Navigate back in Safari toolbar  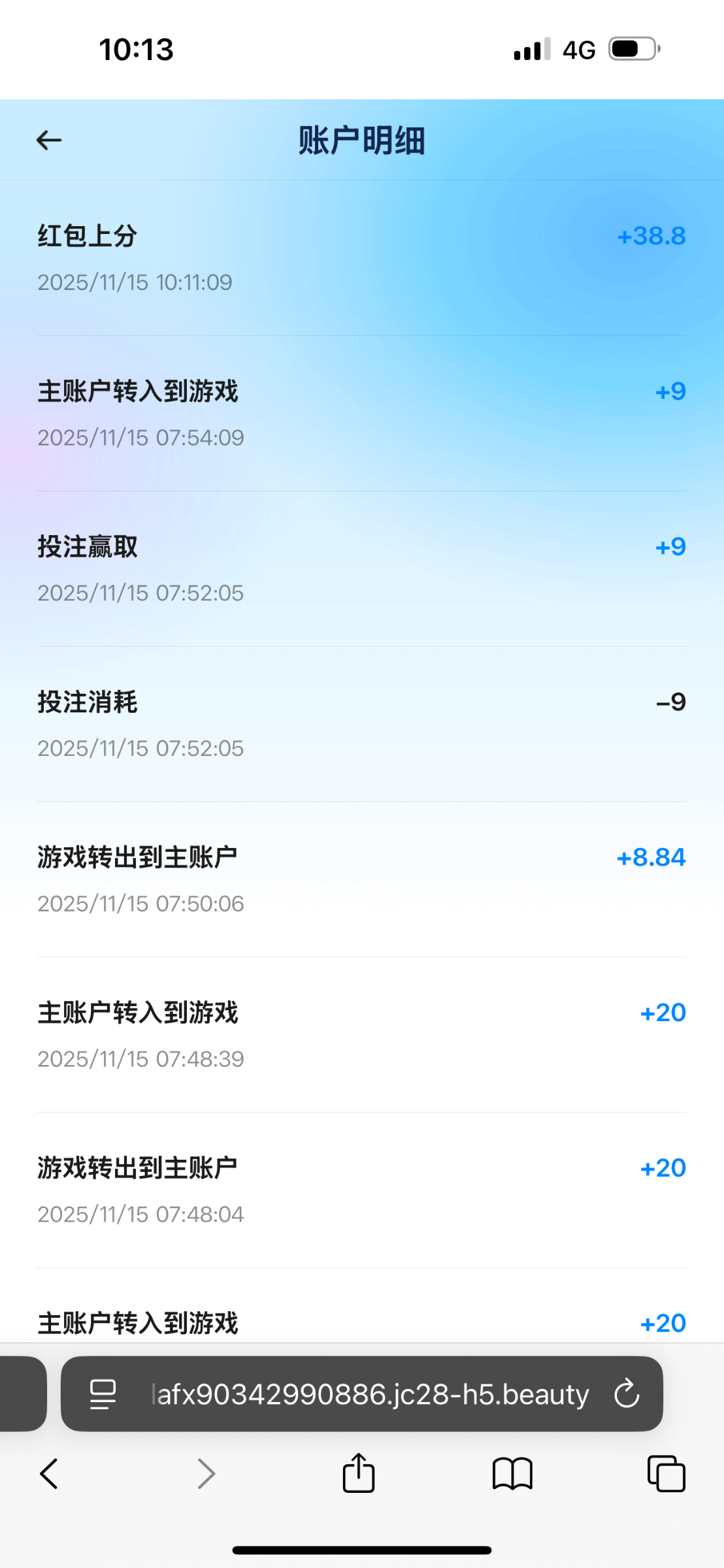pyautogui.click(x=49, y=1474)
